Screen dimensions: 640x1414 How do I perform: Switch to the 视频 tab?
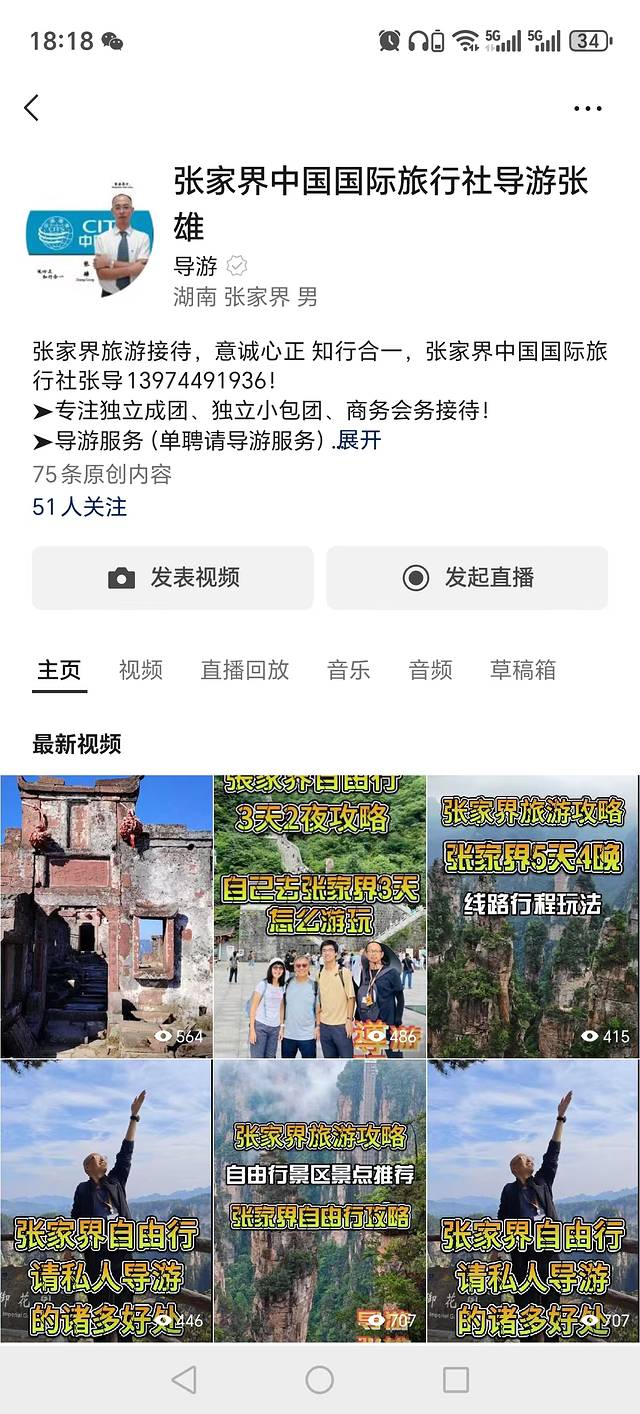(140, 670)
